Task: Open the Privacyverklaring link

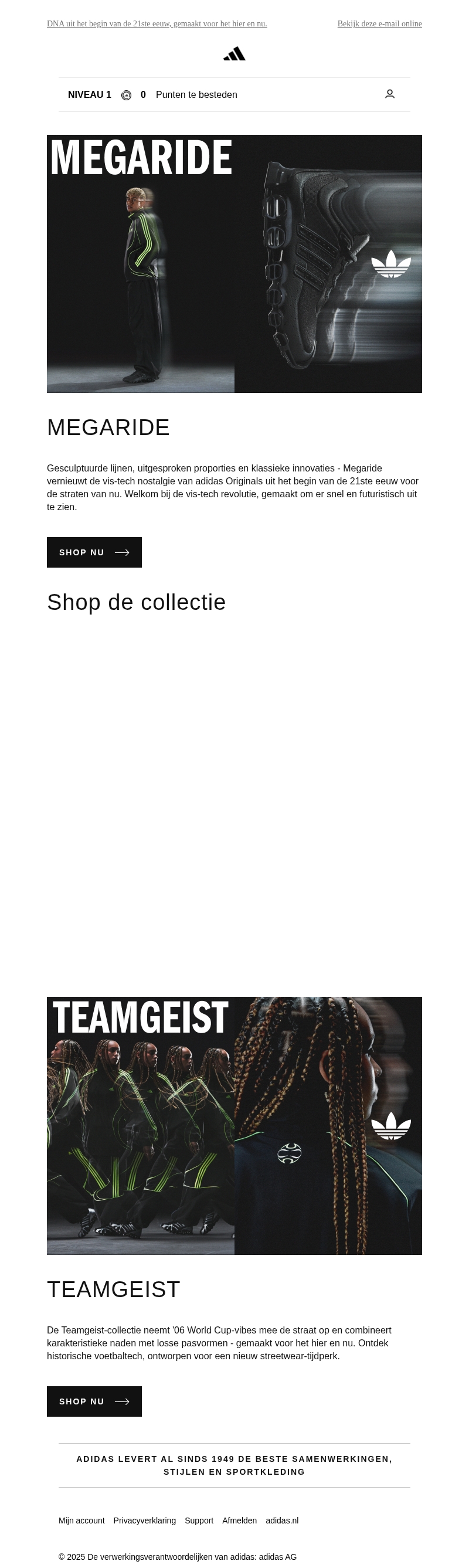Action: tap(144, 1520)
